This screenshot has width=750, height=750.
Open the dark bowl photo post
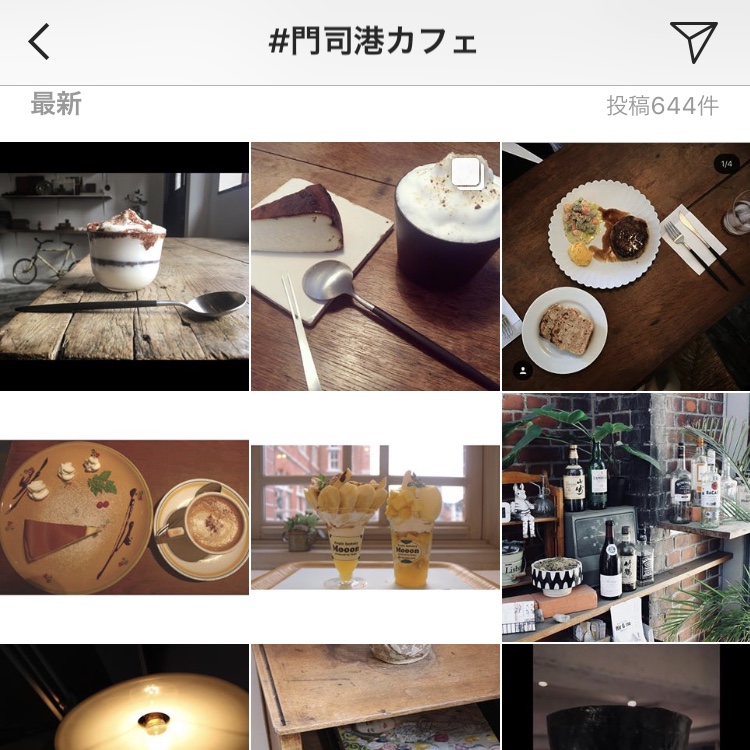(626, 698)
